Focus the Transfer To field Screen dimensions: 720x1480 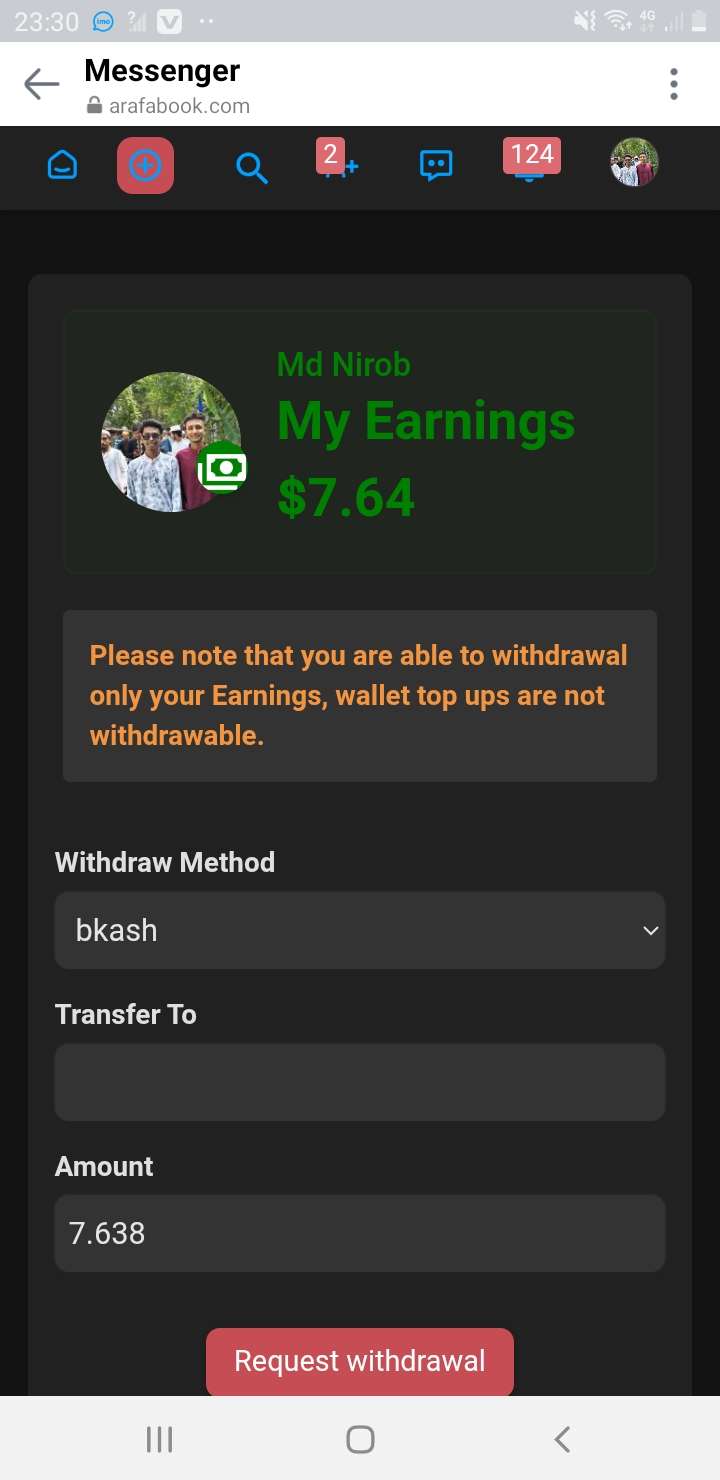pos(360,1082)
